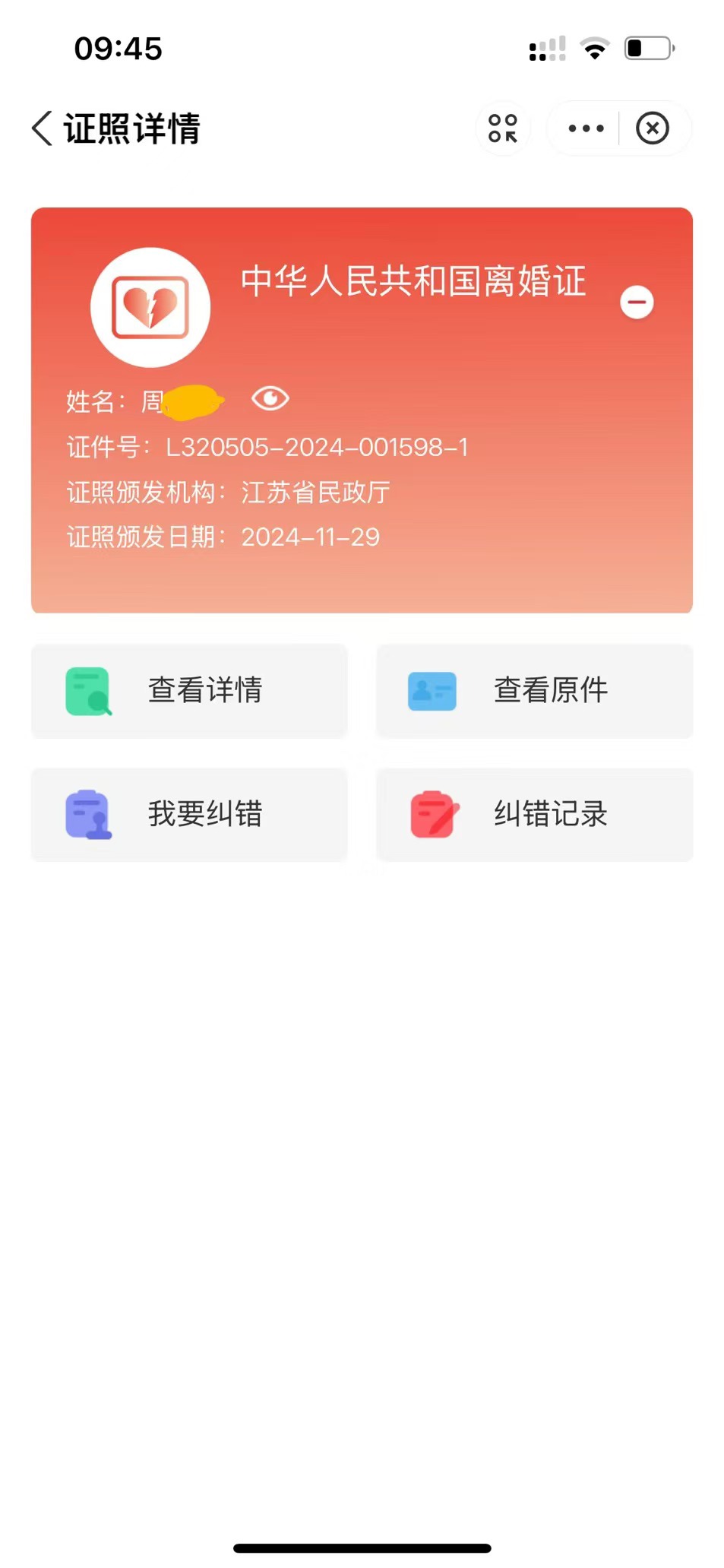The height and width of the screenshot is (1568, 724).
Task: Open 查看原件 to view the original
Action: (x=535, y=691)
